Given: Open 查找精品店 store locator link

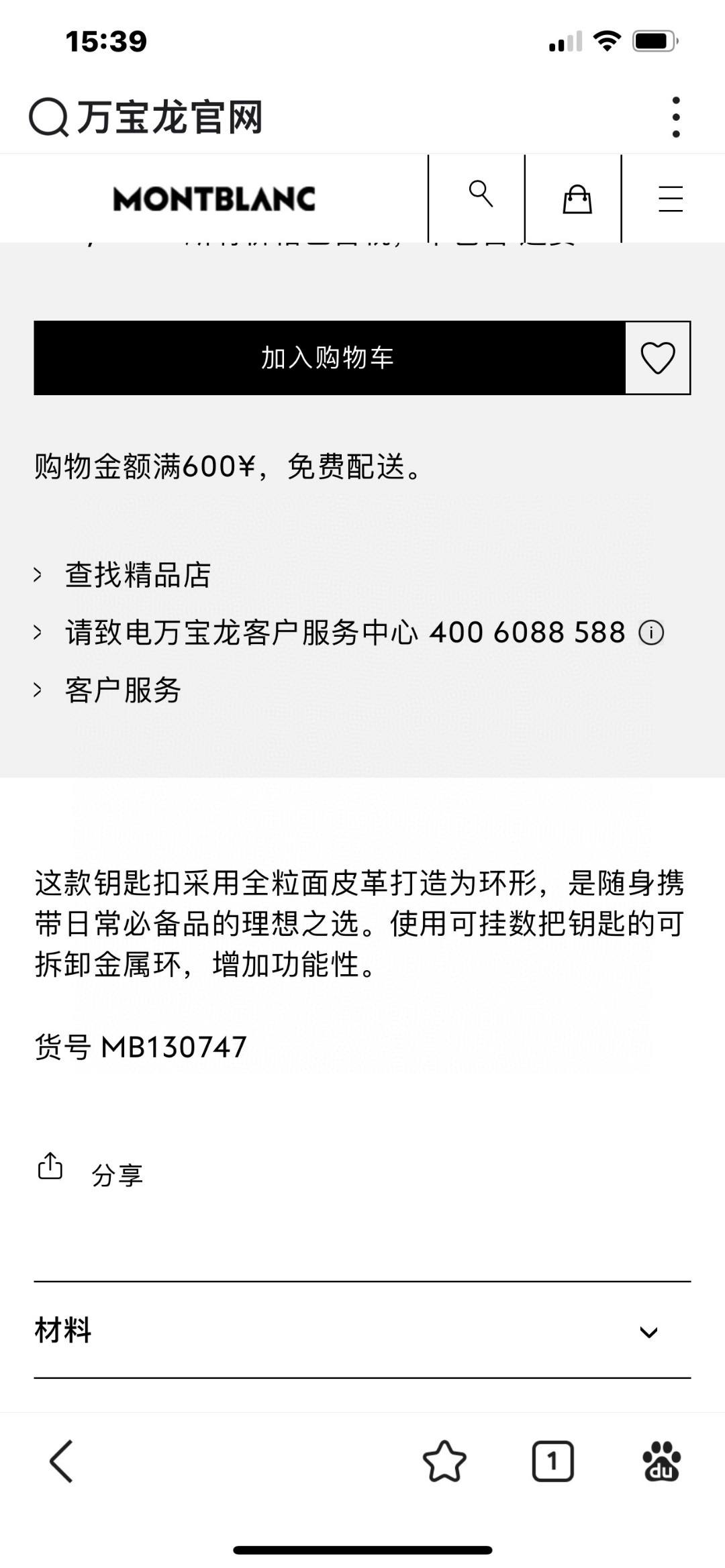Looking at the screenshot, I should point(138,575).
